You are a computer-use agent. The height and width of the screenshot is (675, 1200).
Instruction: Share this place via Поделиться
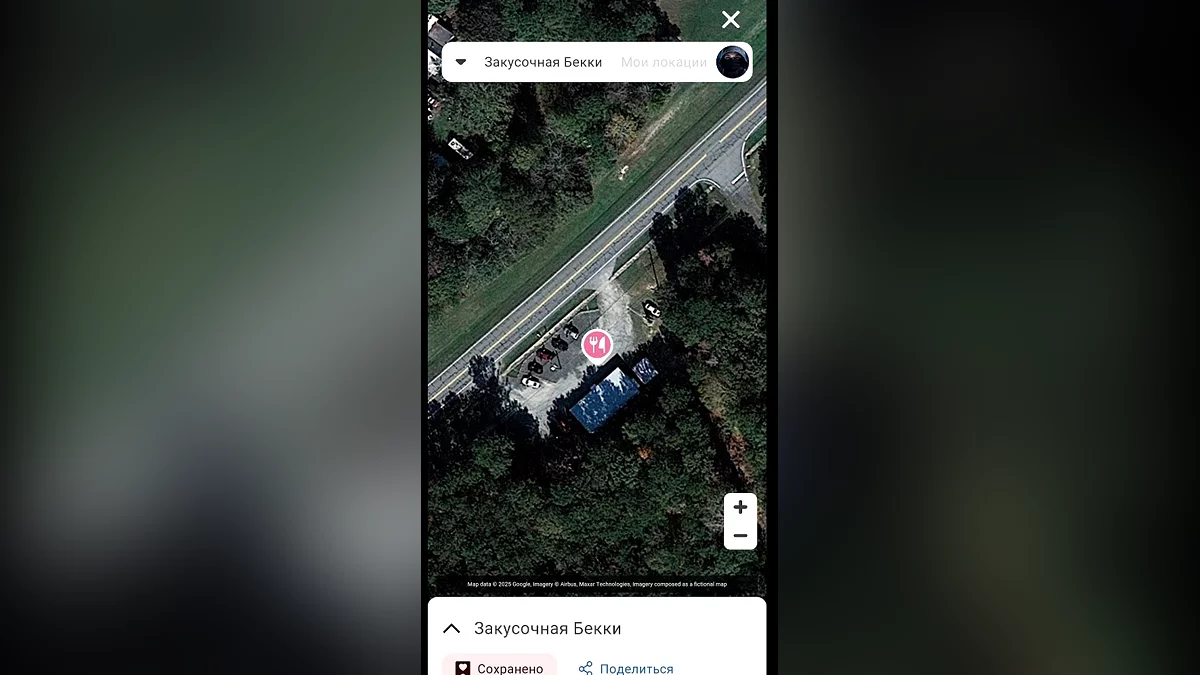[x=626, y=668]
